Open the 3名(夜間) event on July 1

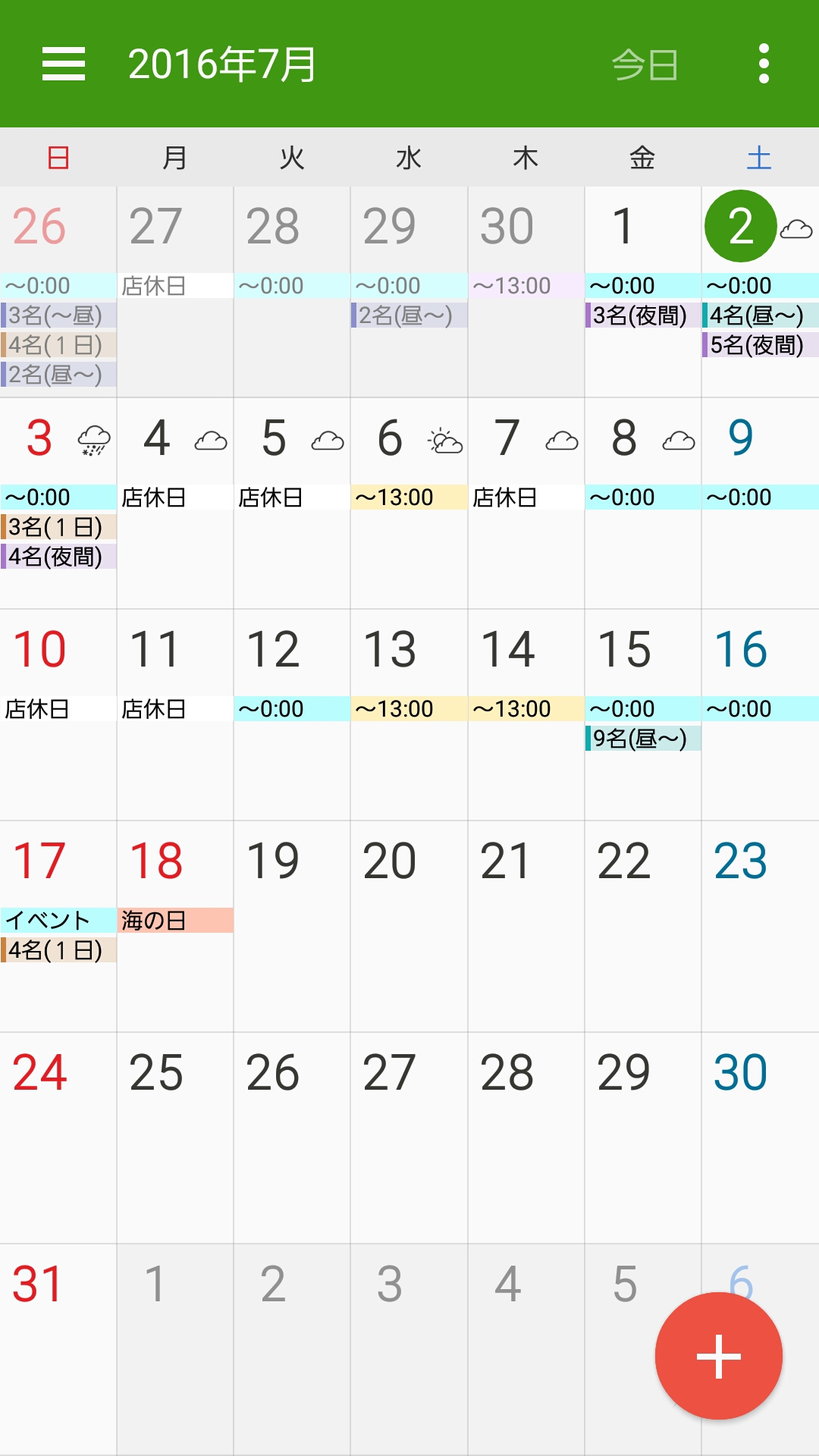click(x=643, y=315)
